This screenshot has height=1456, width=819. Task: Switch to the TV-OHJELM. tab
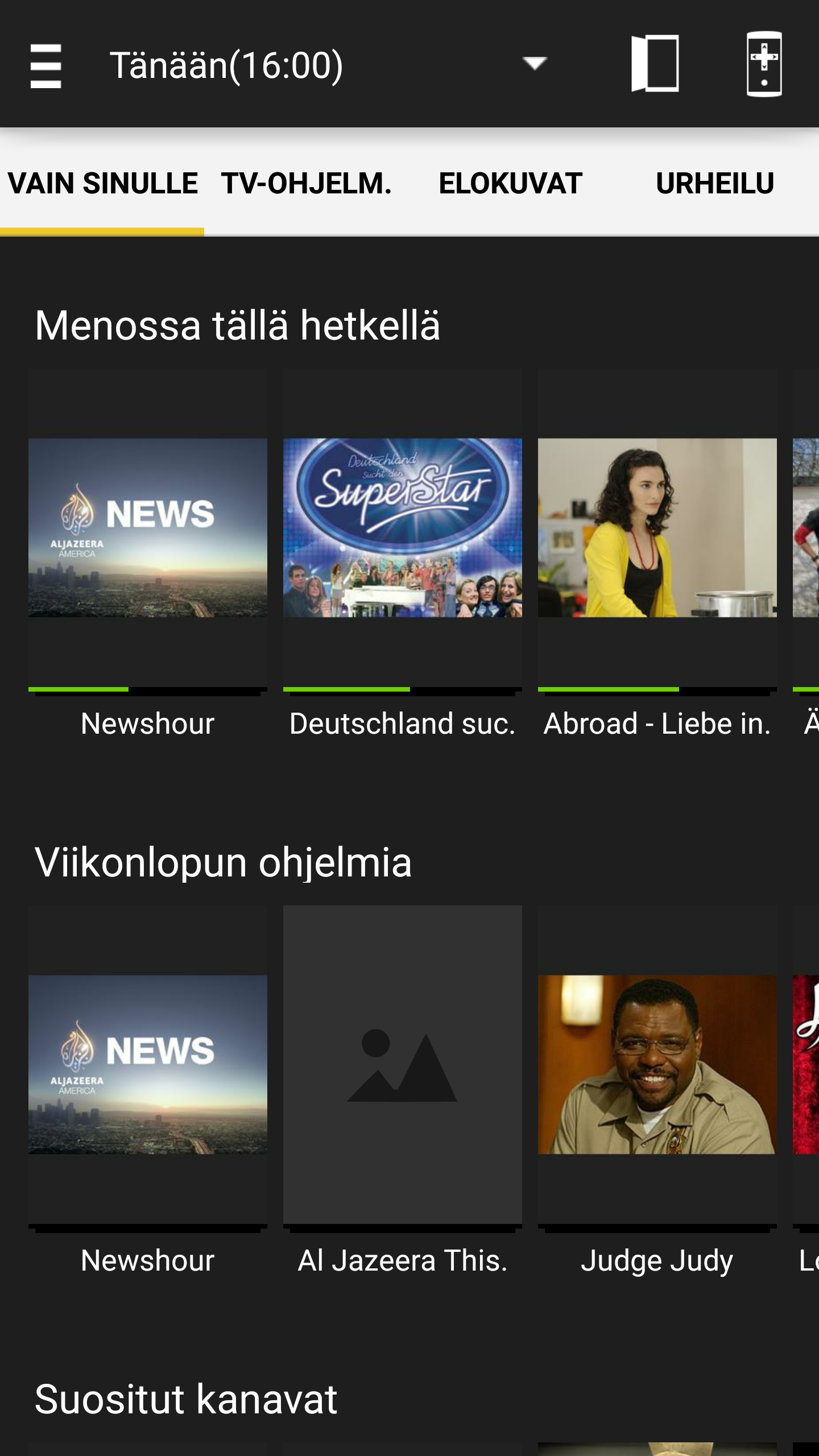(307, 183)
